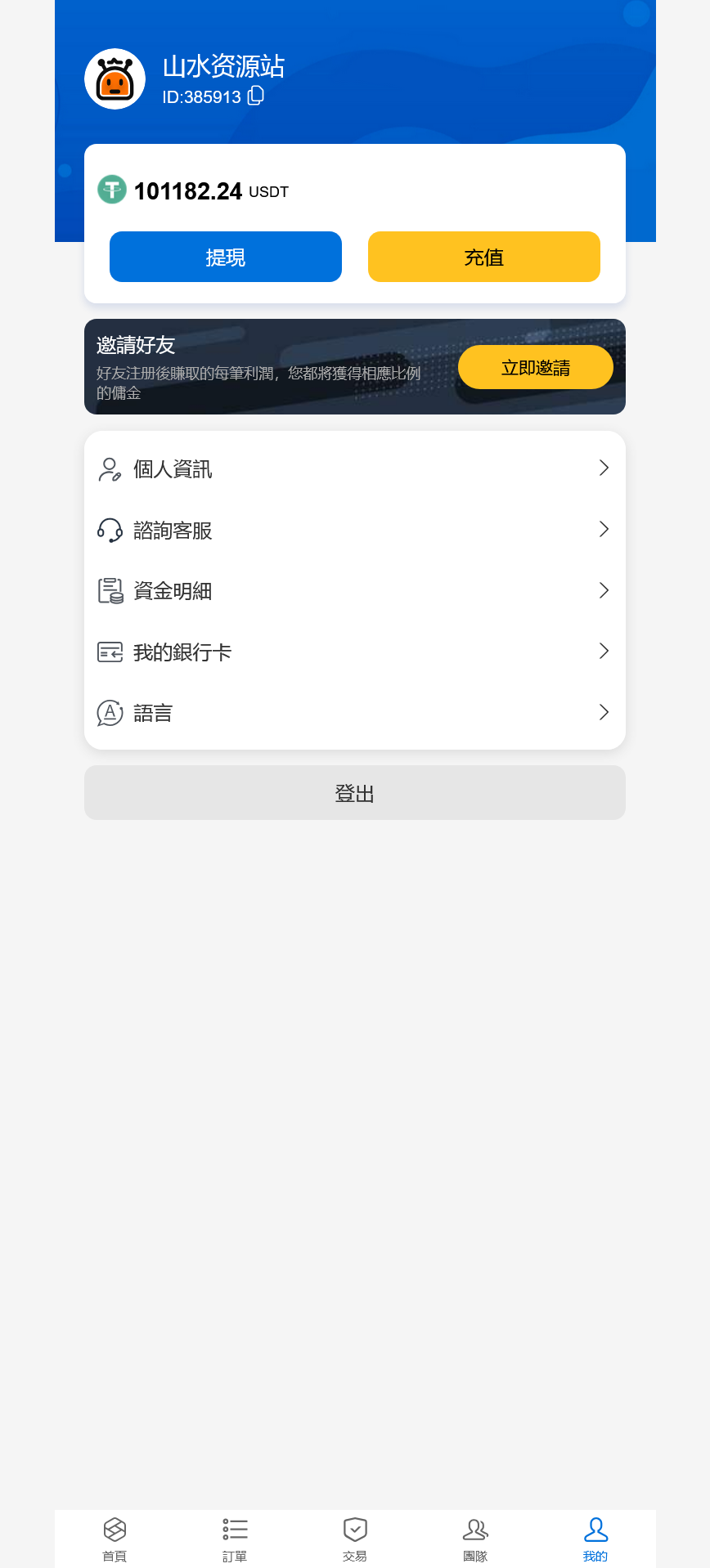Click the 立即邀請 invite button
Screen dimensions: 710x1568
pyautogui.click(x=536, y=367)
